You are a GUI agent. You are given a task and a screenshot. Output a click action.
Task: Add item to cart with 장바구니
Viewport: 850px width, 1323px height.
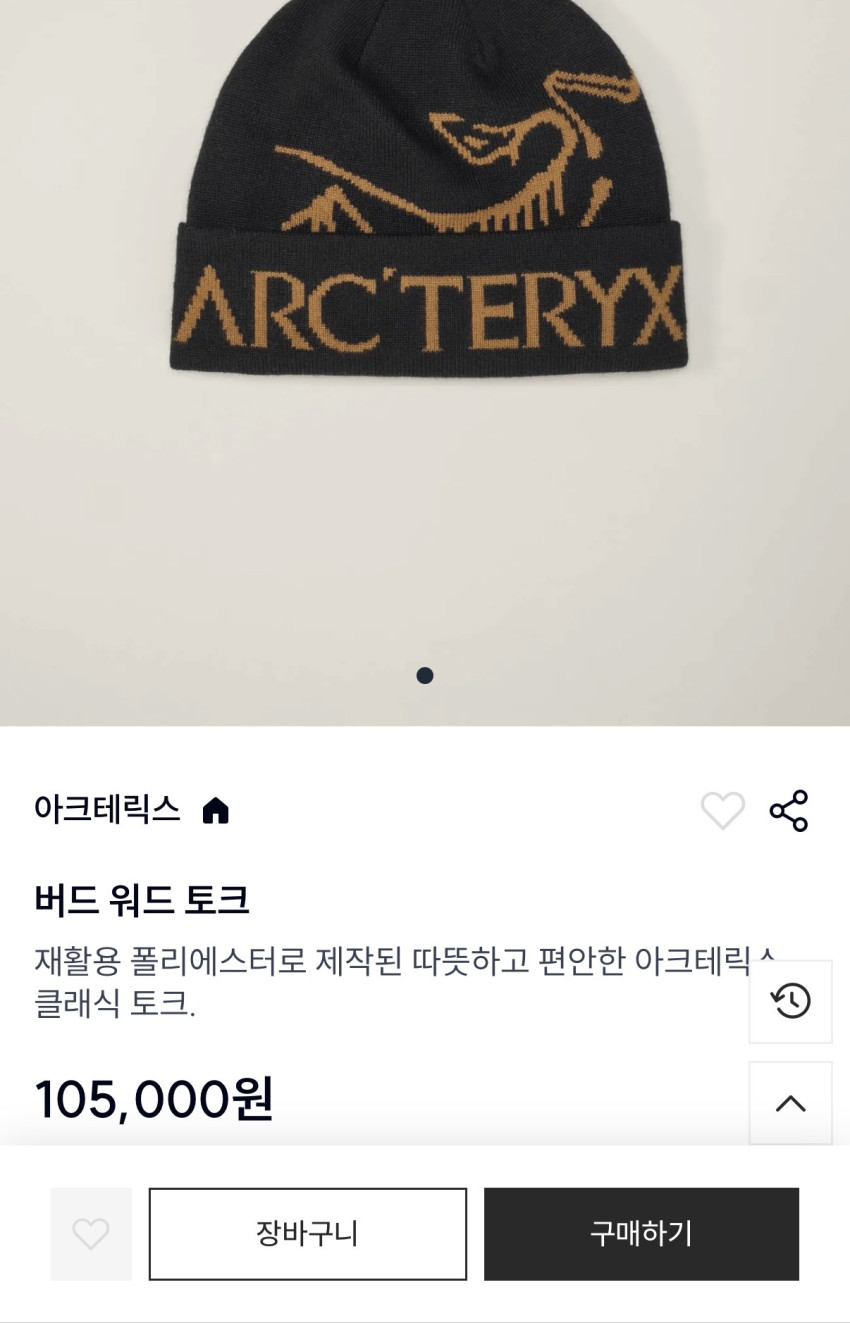(x=308, y=1234)
